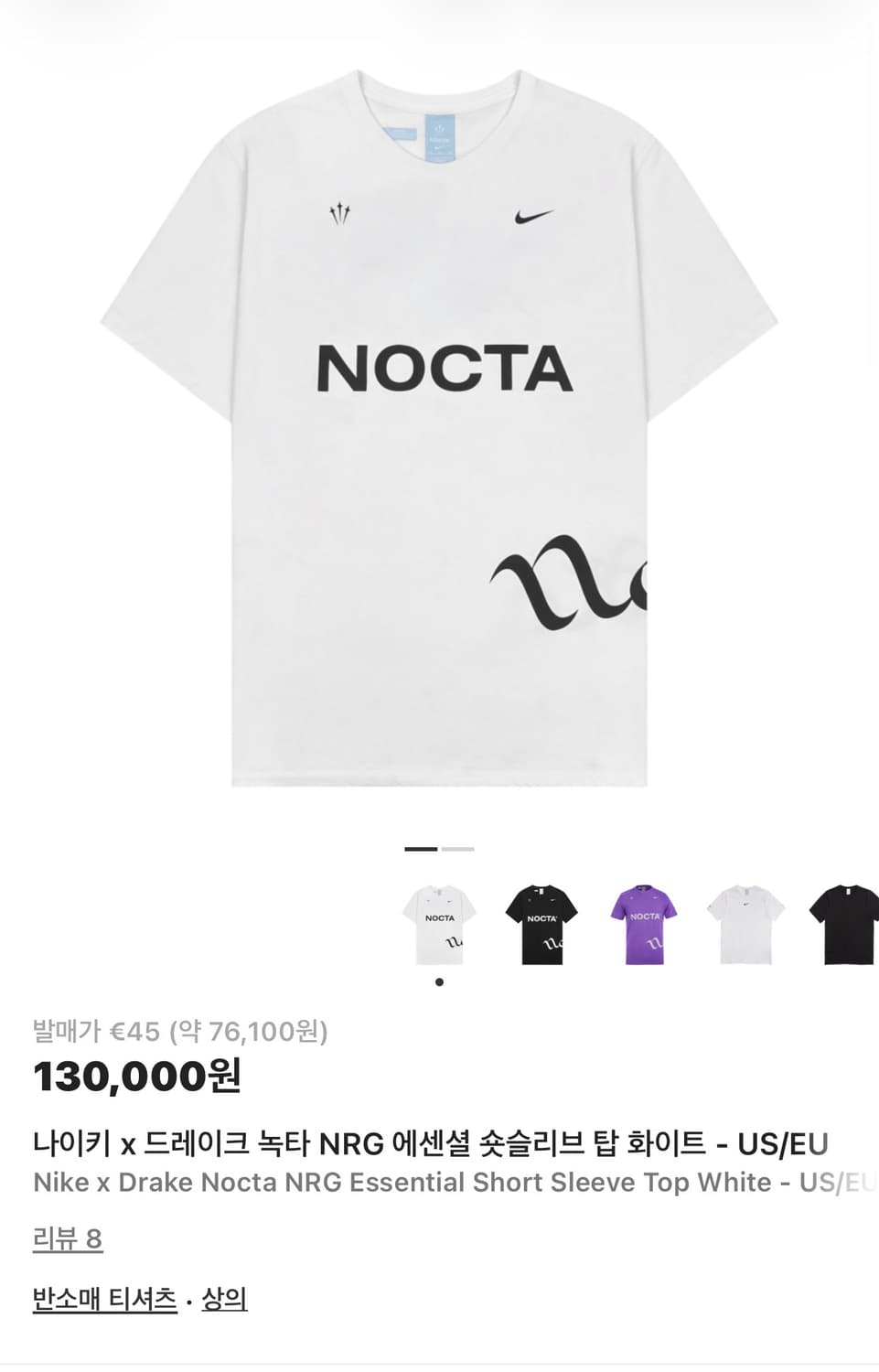Open the 반소매 티셔츠 category link

[103, 1297]
